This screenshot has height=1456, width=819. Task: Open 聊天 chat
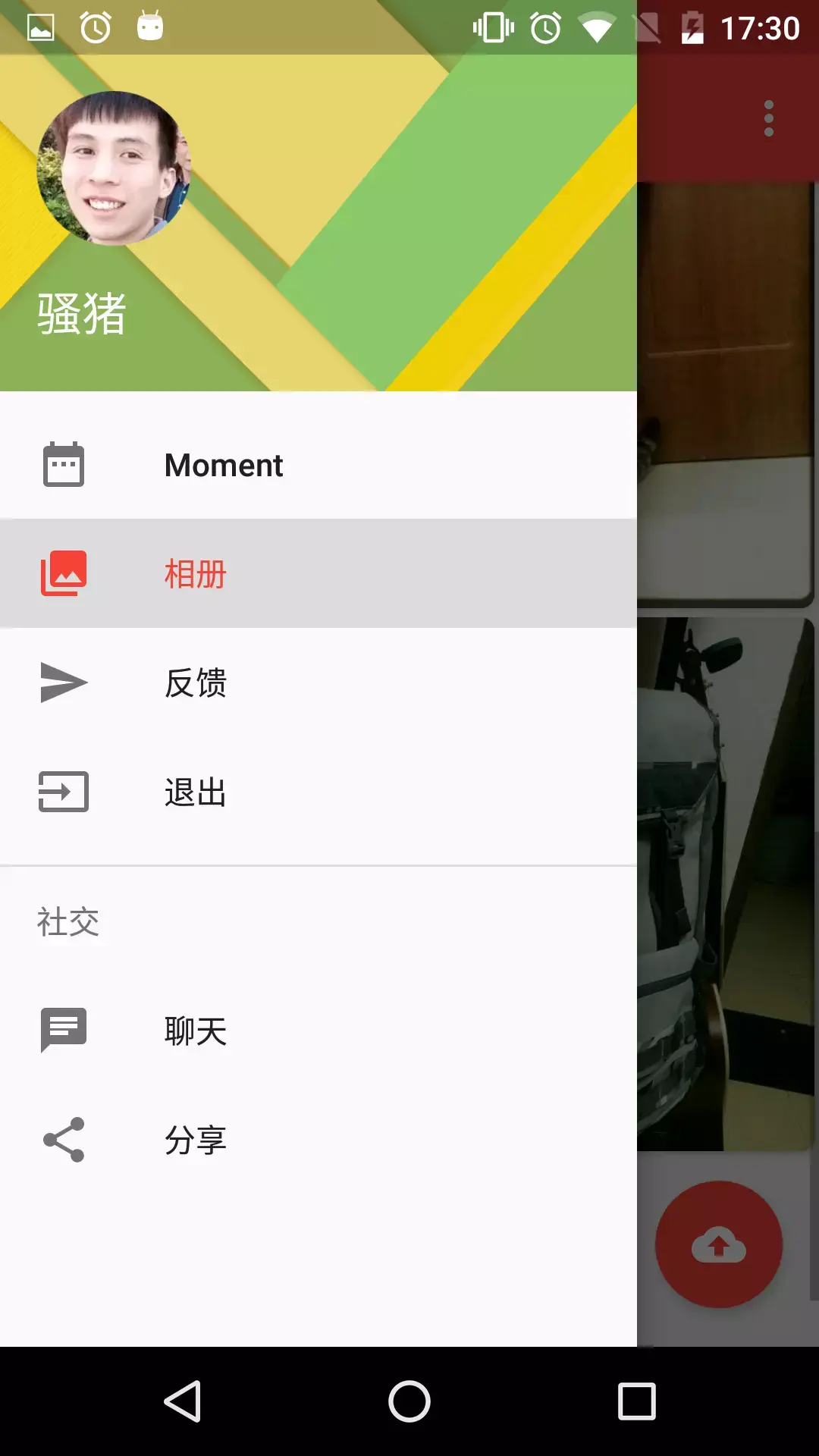pyautogui.click(x=318, y=1031)
